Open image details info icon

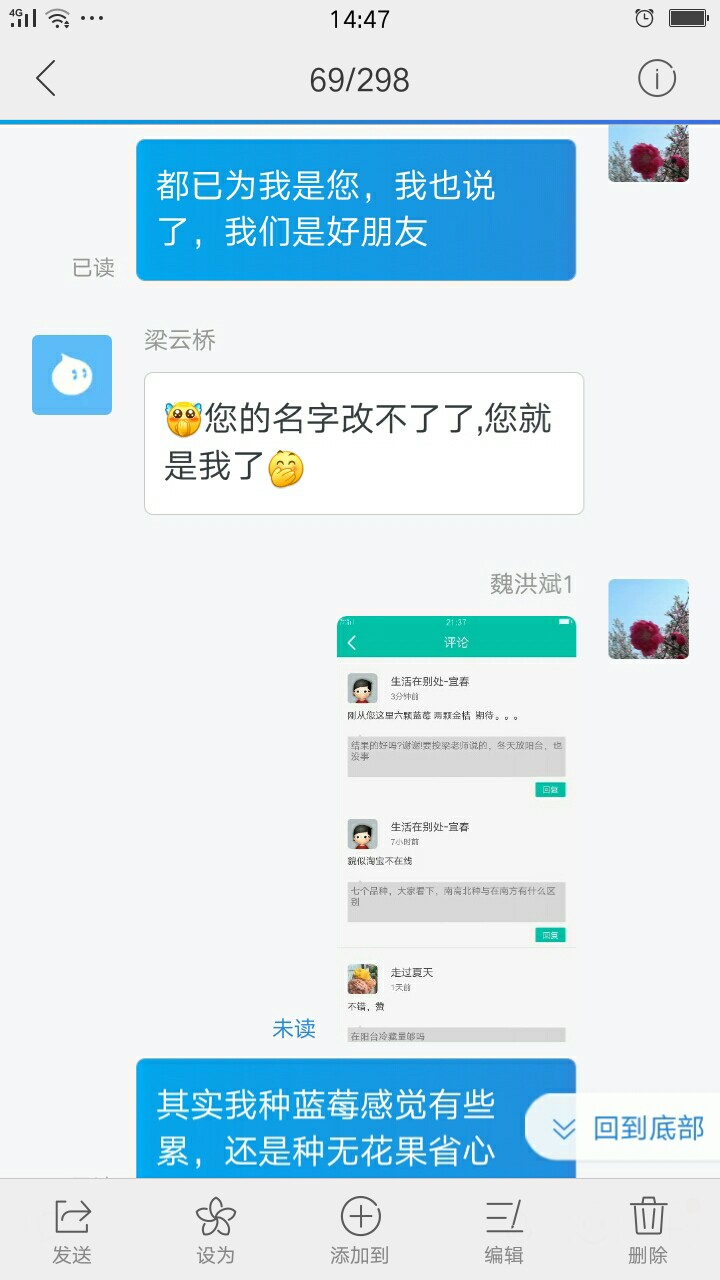[657, 79]
